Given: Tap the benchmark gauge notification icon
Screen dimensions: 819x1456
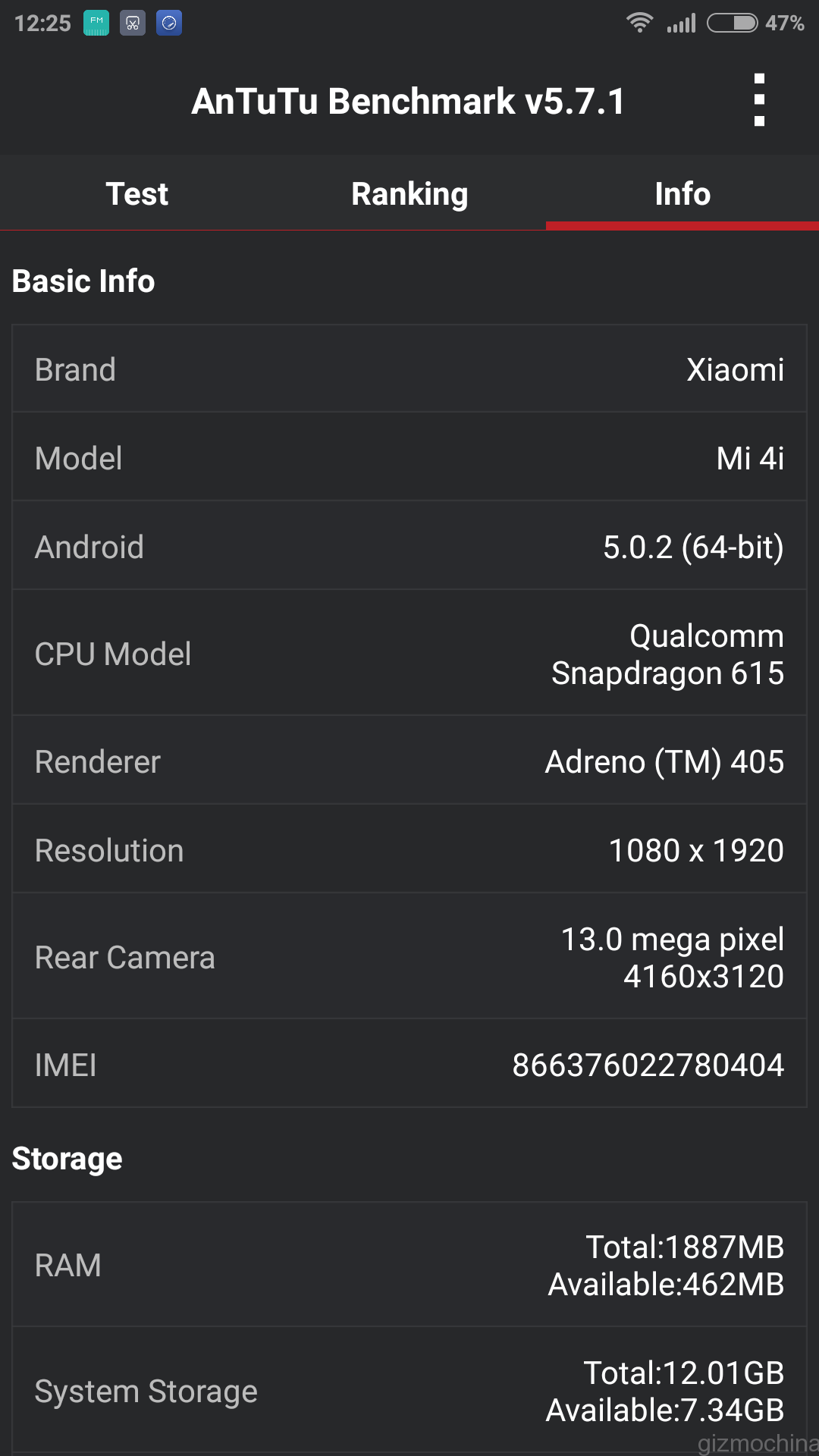Looking at the screenshot, I should pyautogui.click(x=169, y=23).
